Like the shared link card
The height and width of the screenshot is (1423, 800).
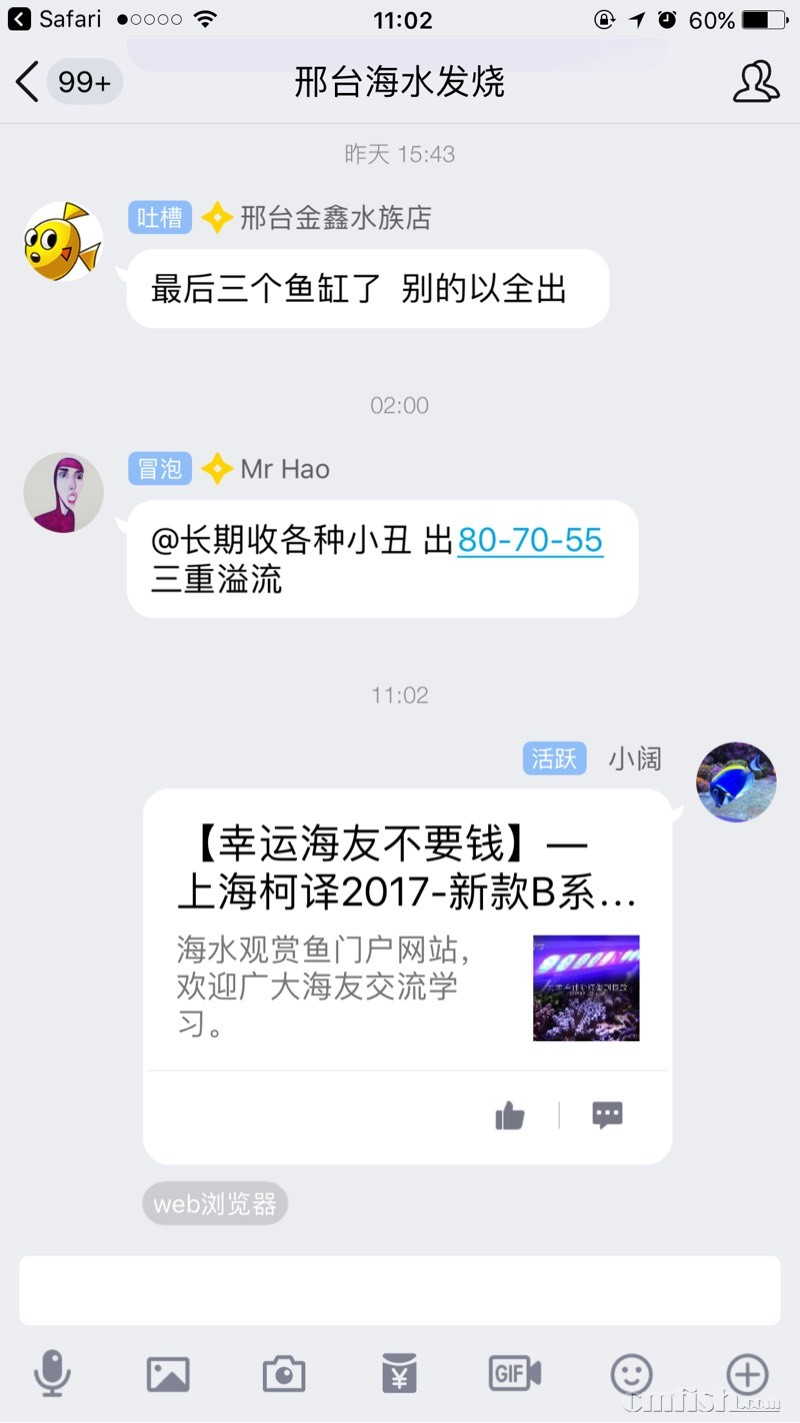(x=510, y=1116)
